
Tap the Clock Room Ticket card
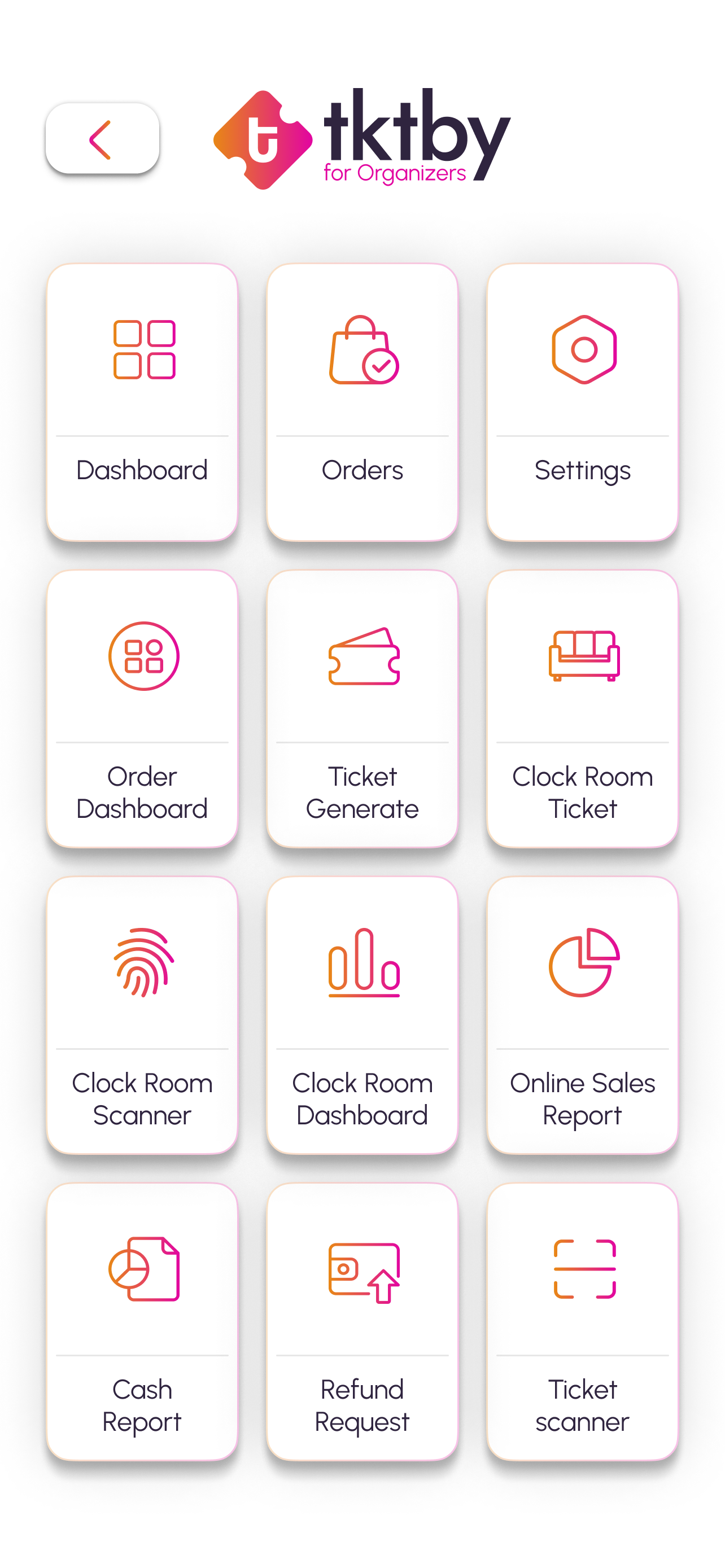pyautogui.click(x=582, y=708)
